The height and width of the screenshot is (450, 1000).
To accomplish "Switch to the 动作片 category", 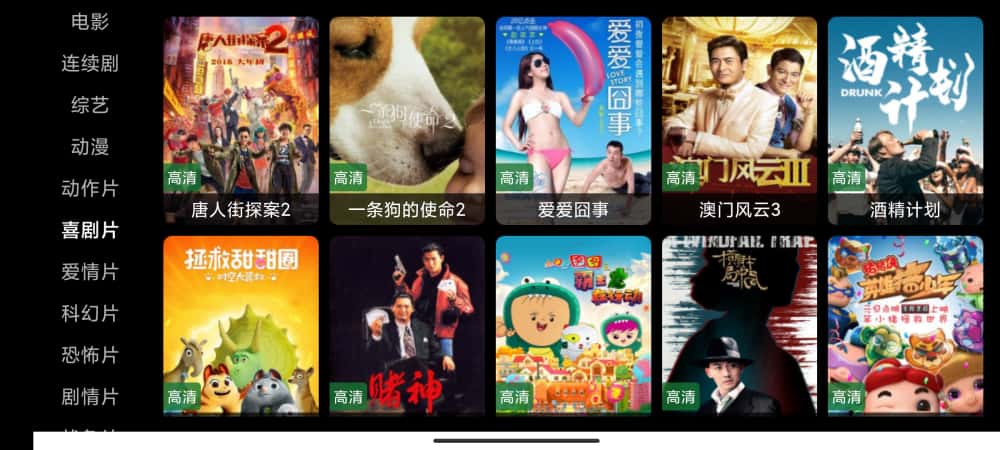I will pyautogui.click(x=90, y=188).
